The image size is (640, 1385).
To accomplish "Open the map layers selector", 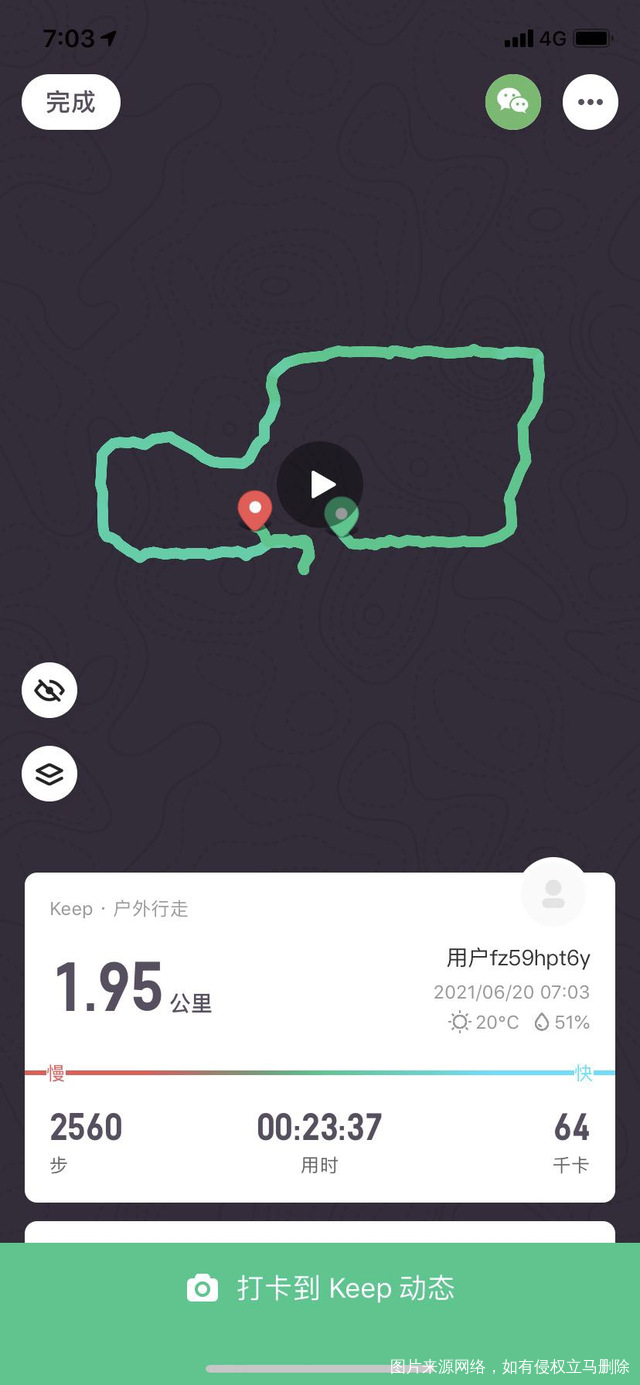I will click(50, 774).
